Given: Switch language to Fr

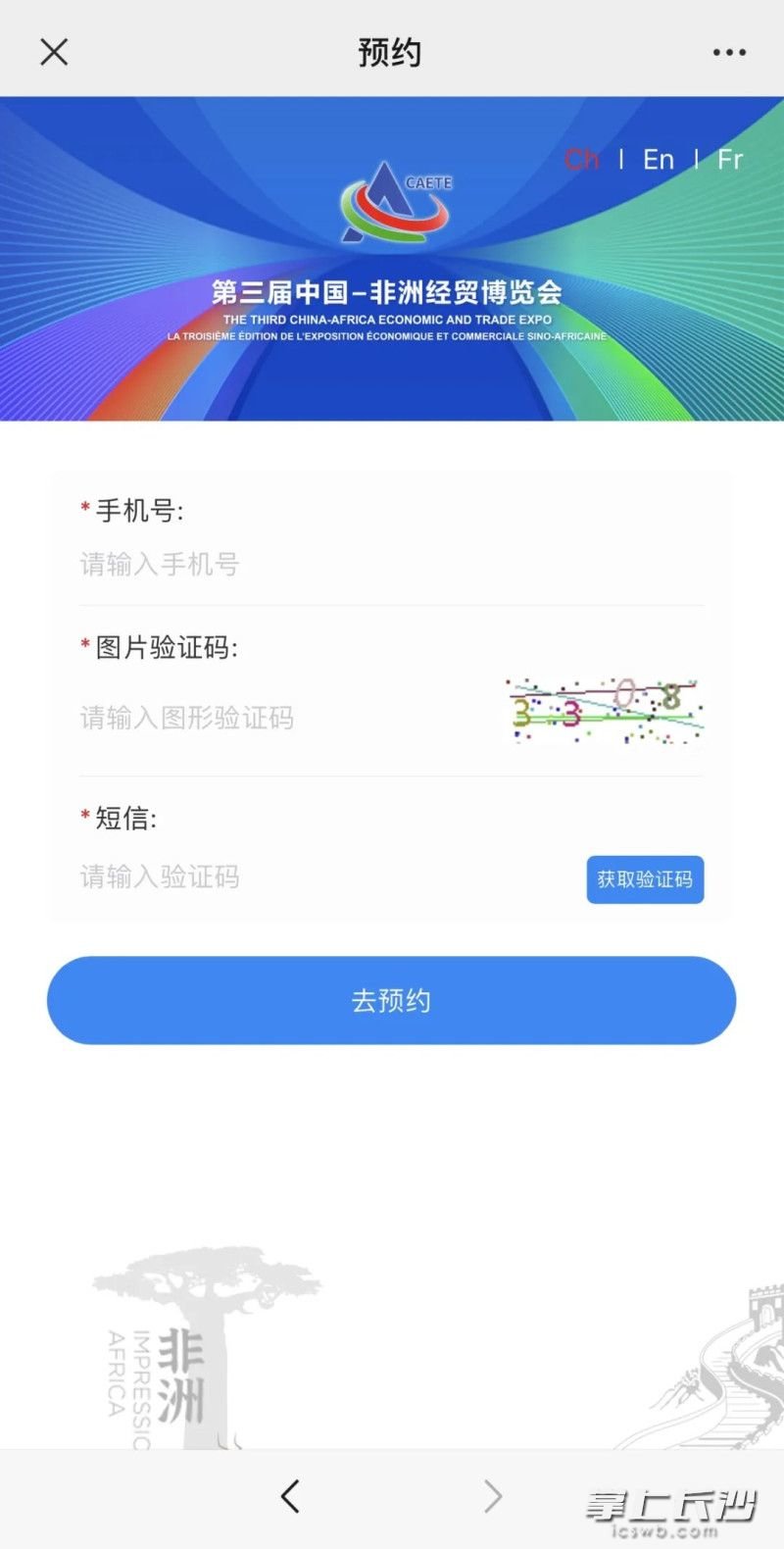Looking at the screenshot, I should point(730,159).
